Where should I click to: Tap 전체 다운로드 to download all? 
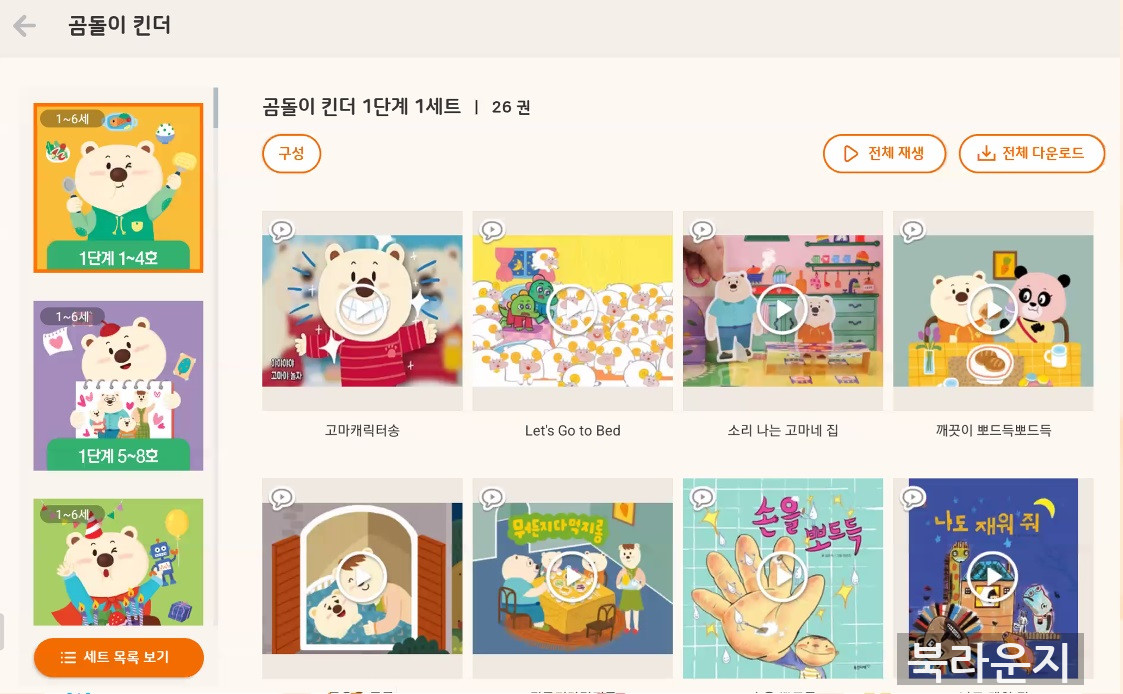click(1031, 154)
